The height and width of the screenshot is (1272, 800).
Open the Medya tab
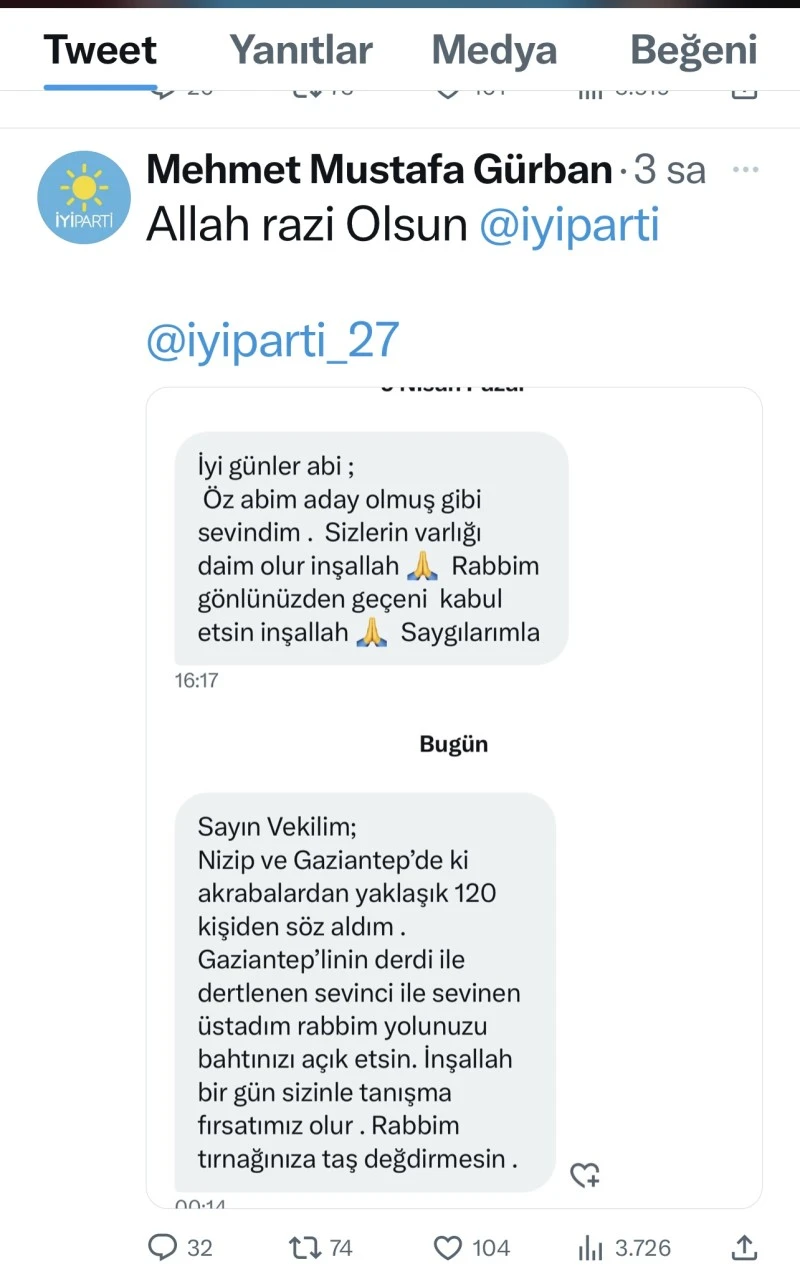pos(494,50)
